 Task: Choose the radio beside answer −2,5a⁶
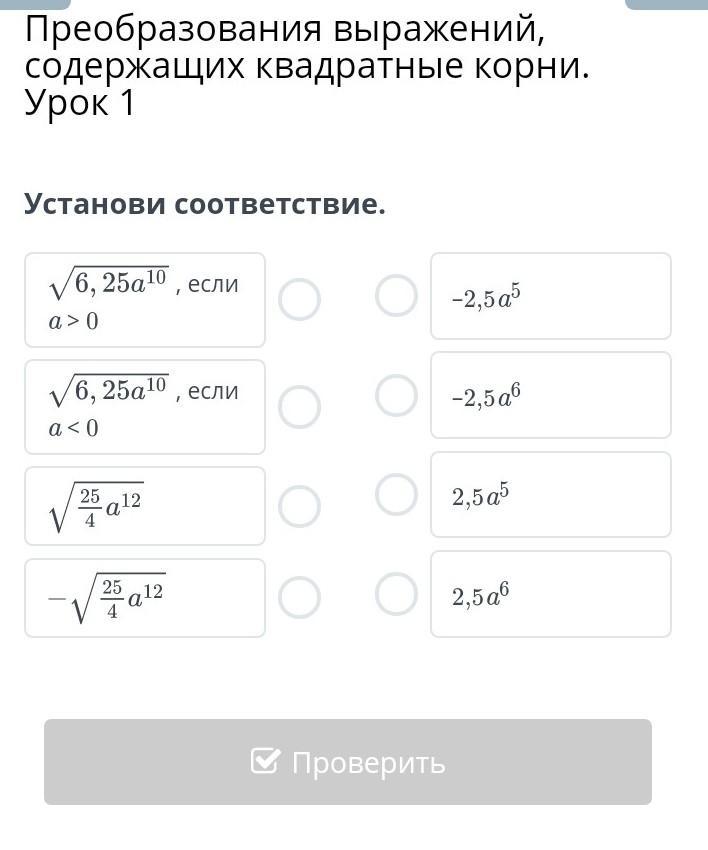pos(396,395)
